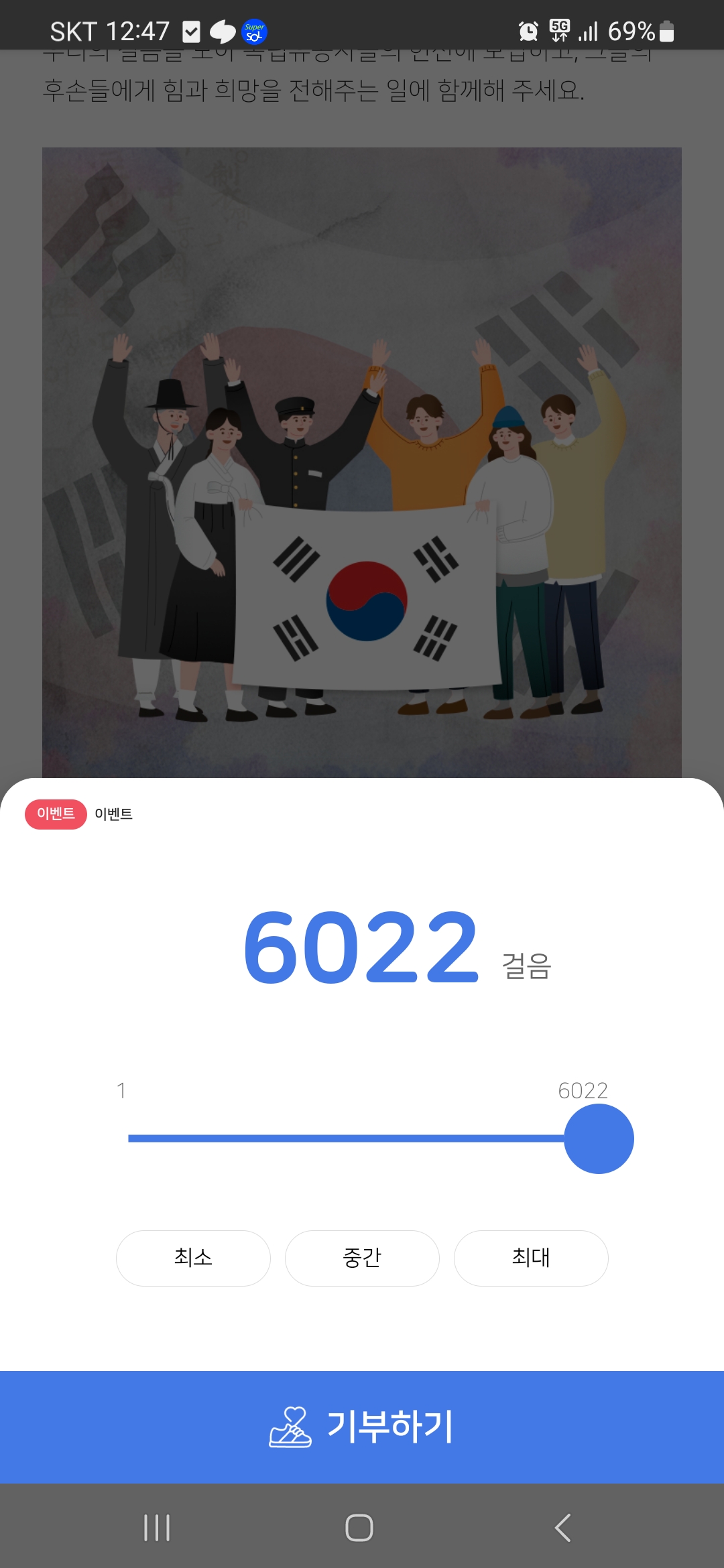Select the 중간 middle amount button

point(362,1258)
